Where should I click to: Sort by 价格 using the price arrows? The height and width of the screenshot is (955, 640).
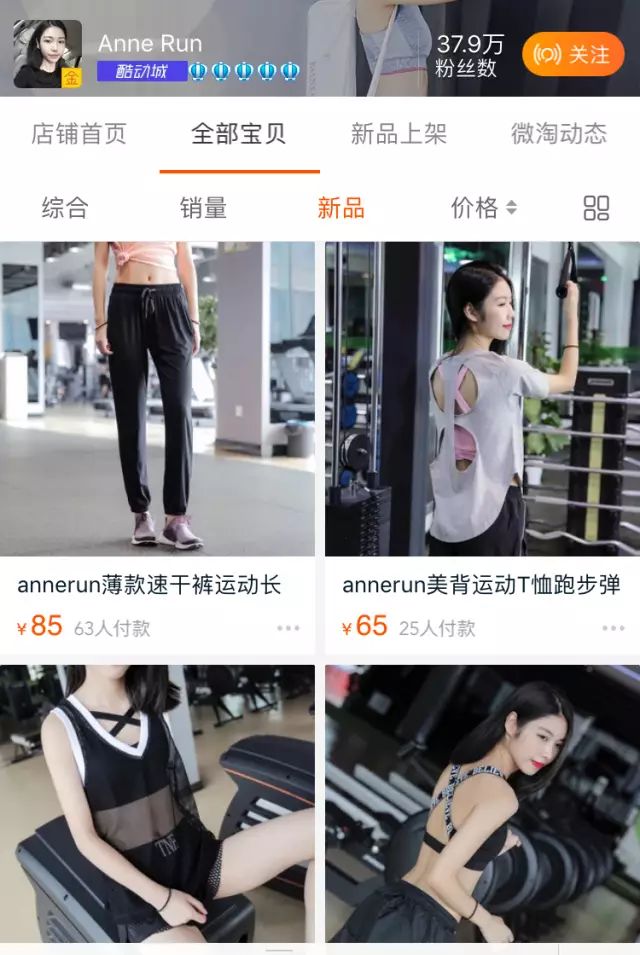point(484,208)
